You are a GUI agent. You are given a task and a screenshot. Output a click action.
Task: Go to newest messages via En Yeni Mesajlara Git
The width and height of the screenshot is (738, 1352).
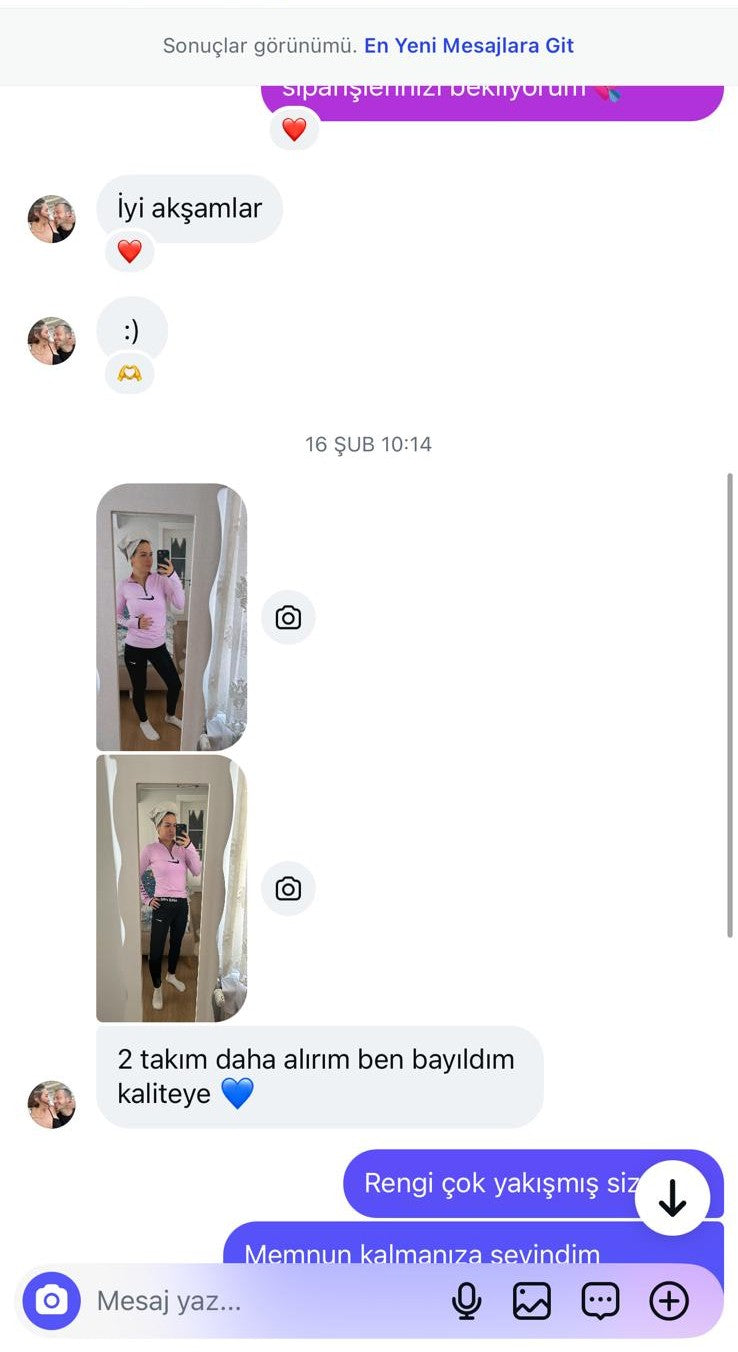tap(468, 46)
